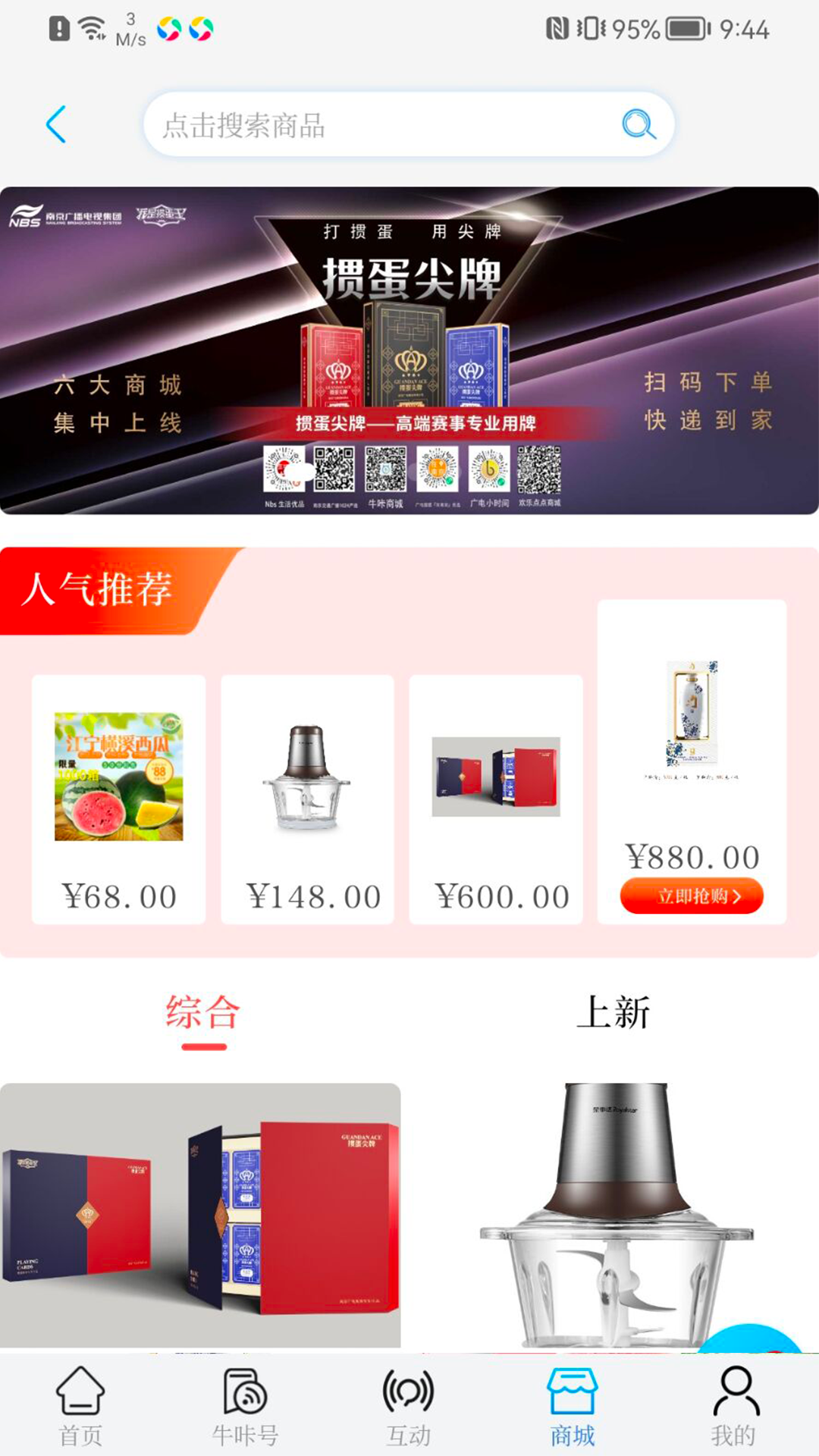
Task: Tap the NFC icon in status bar
Action: [x=560, y=26]
